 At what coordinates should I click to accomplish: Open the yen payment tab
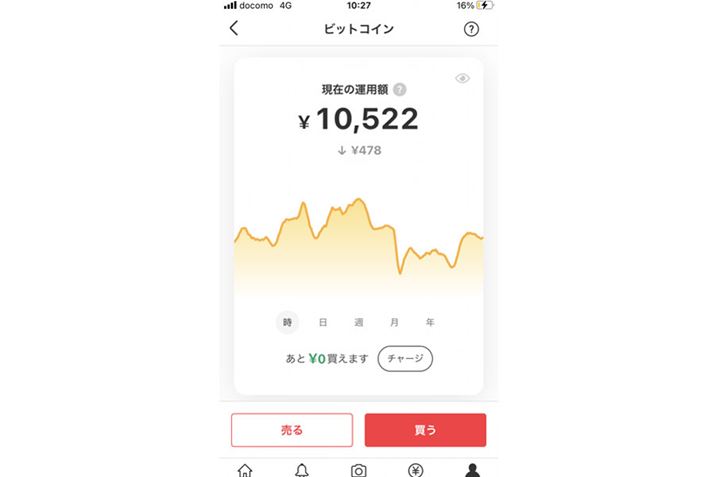pos(416,470)
